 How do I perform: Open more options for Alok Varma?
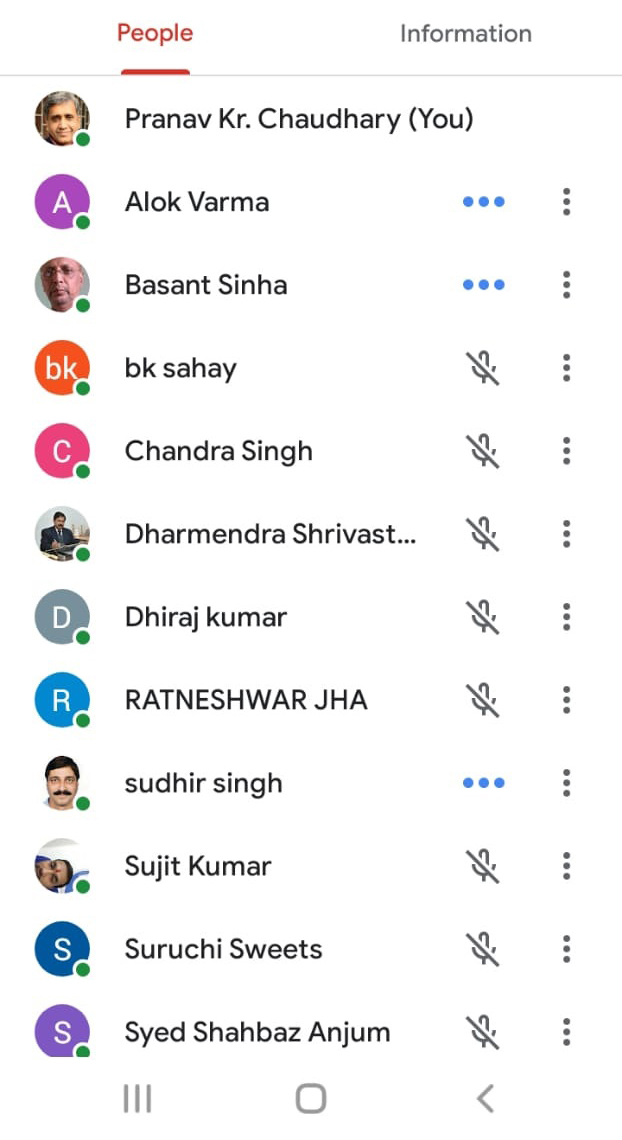567,202
